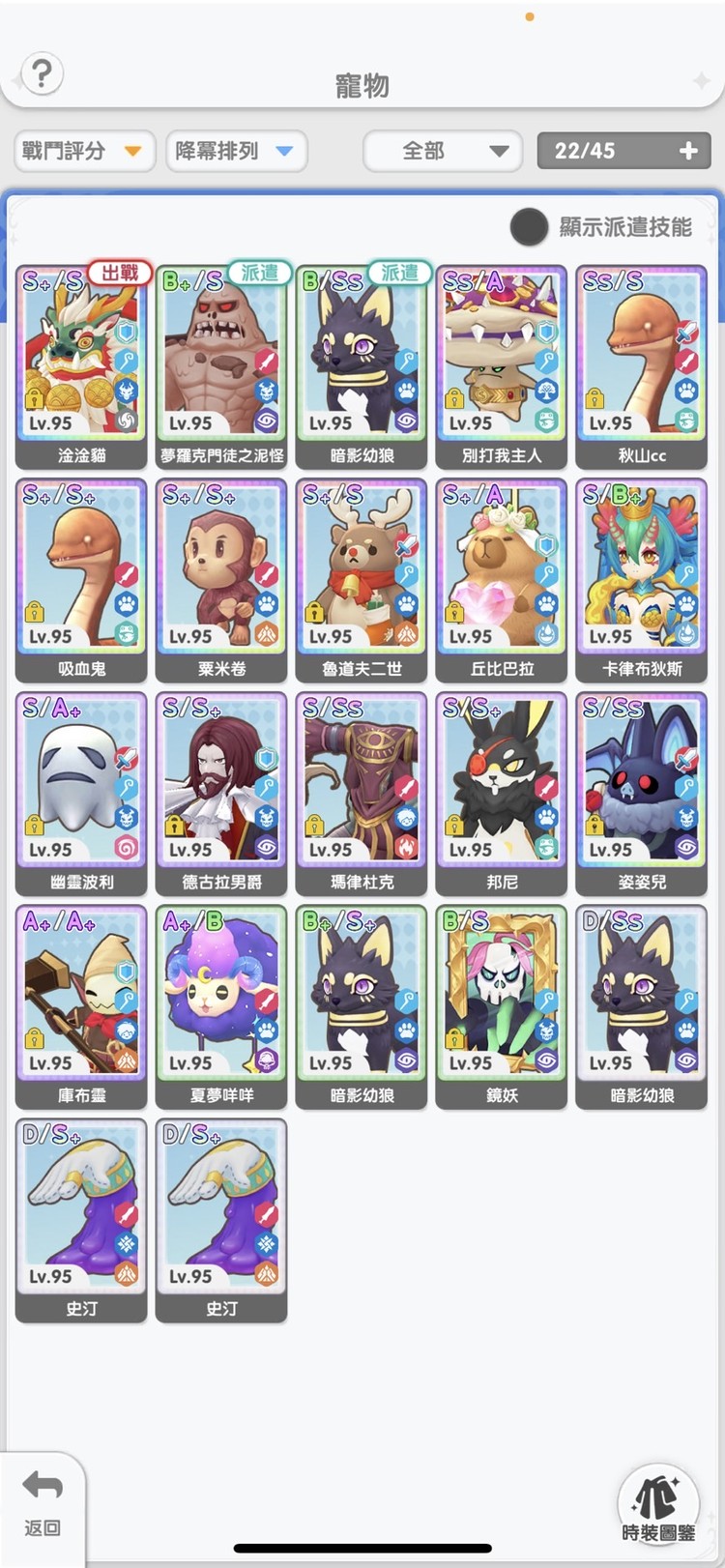View the 魯道夫二世 pet card
Image resolution: width=725 pixels, height=1568 pixels.
click(362, 576)
